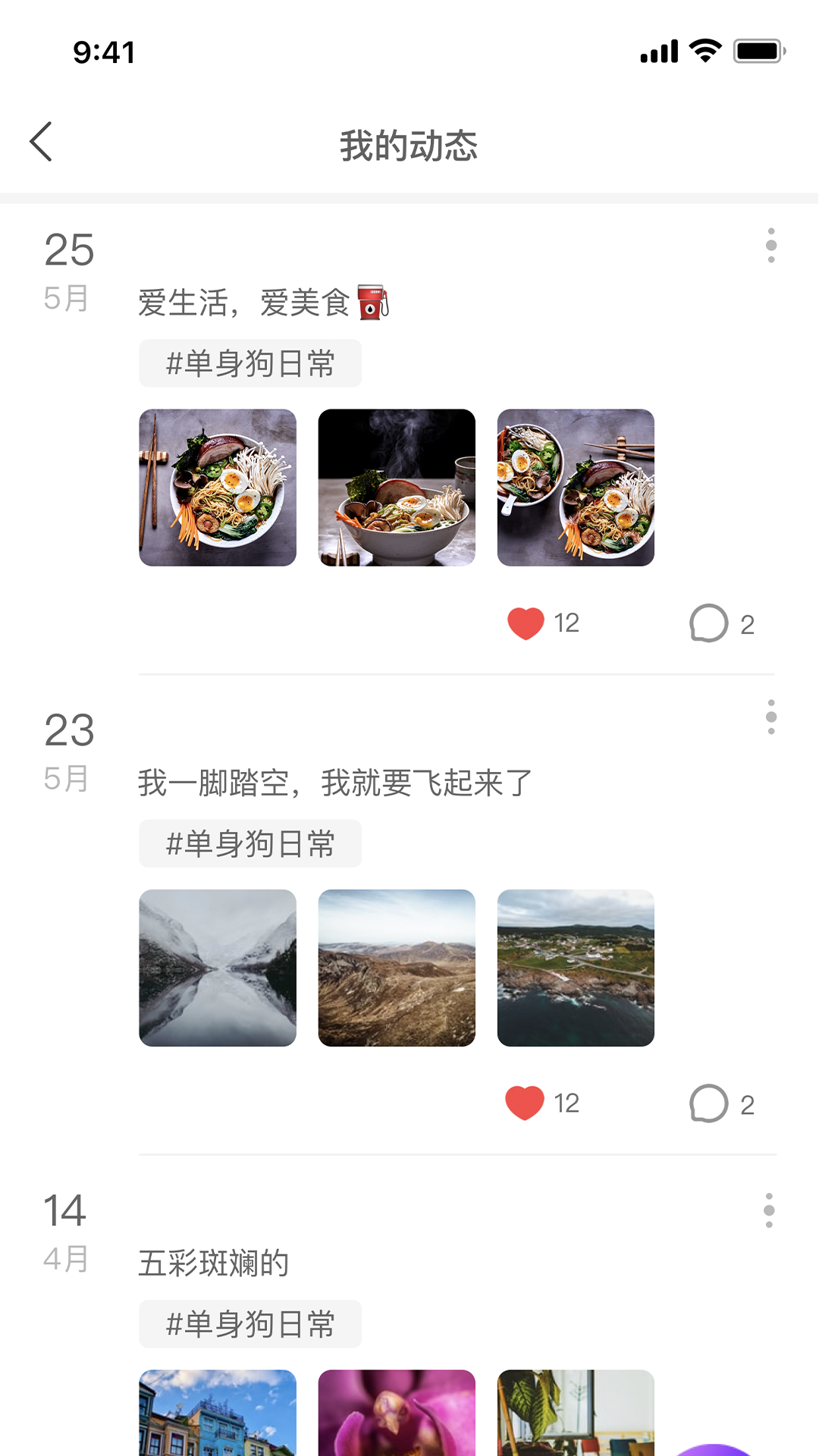Like the 爱生活，爱美食 food post
This screenshot has height=1456, width=819.
point(526,623)
